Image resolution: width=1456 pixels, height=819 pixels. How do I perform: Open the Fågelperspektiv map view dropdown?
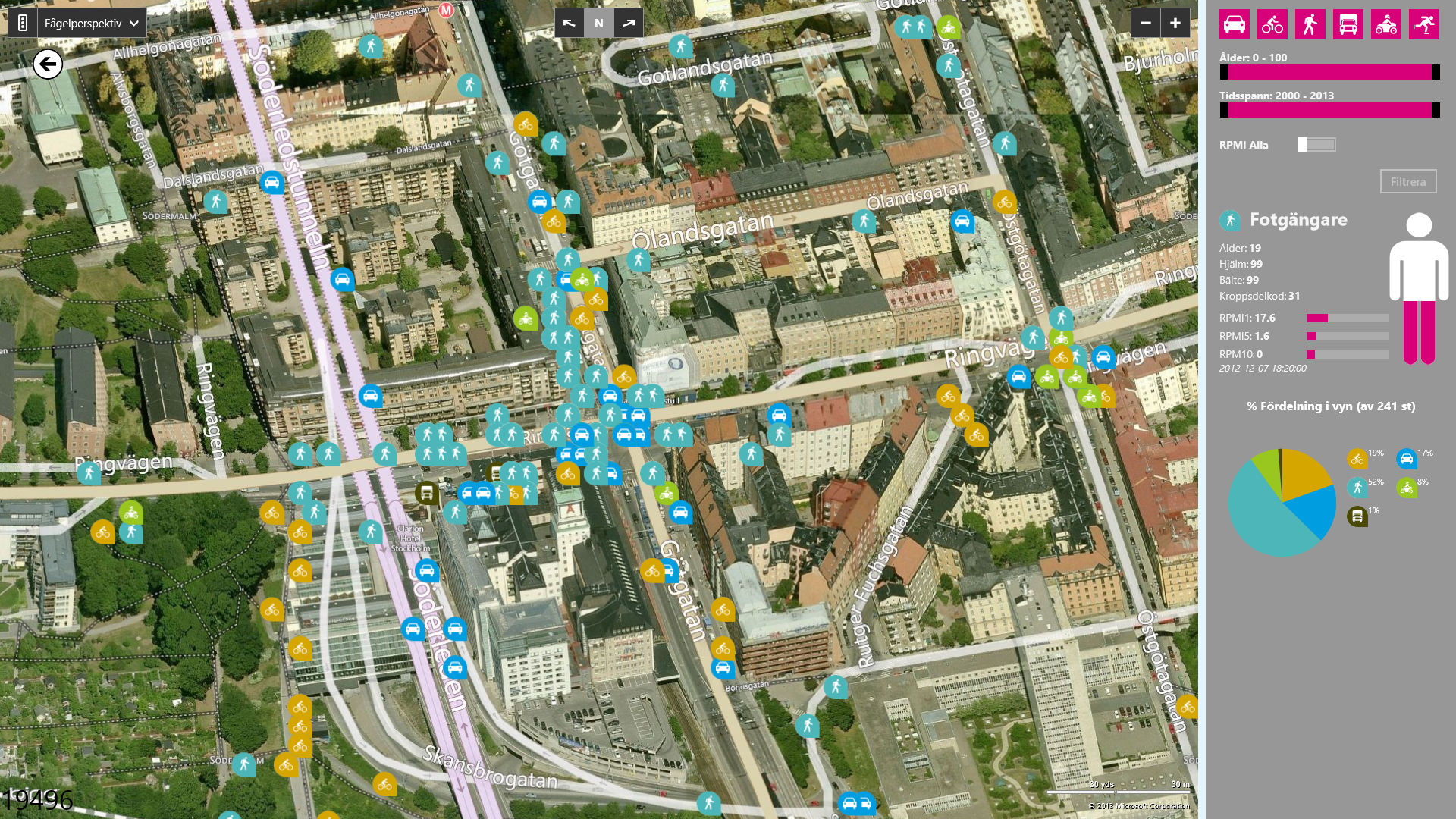[92, 24]
